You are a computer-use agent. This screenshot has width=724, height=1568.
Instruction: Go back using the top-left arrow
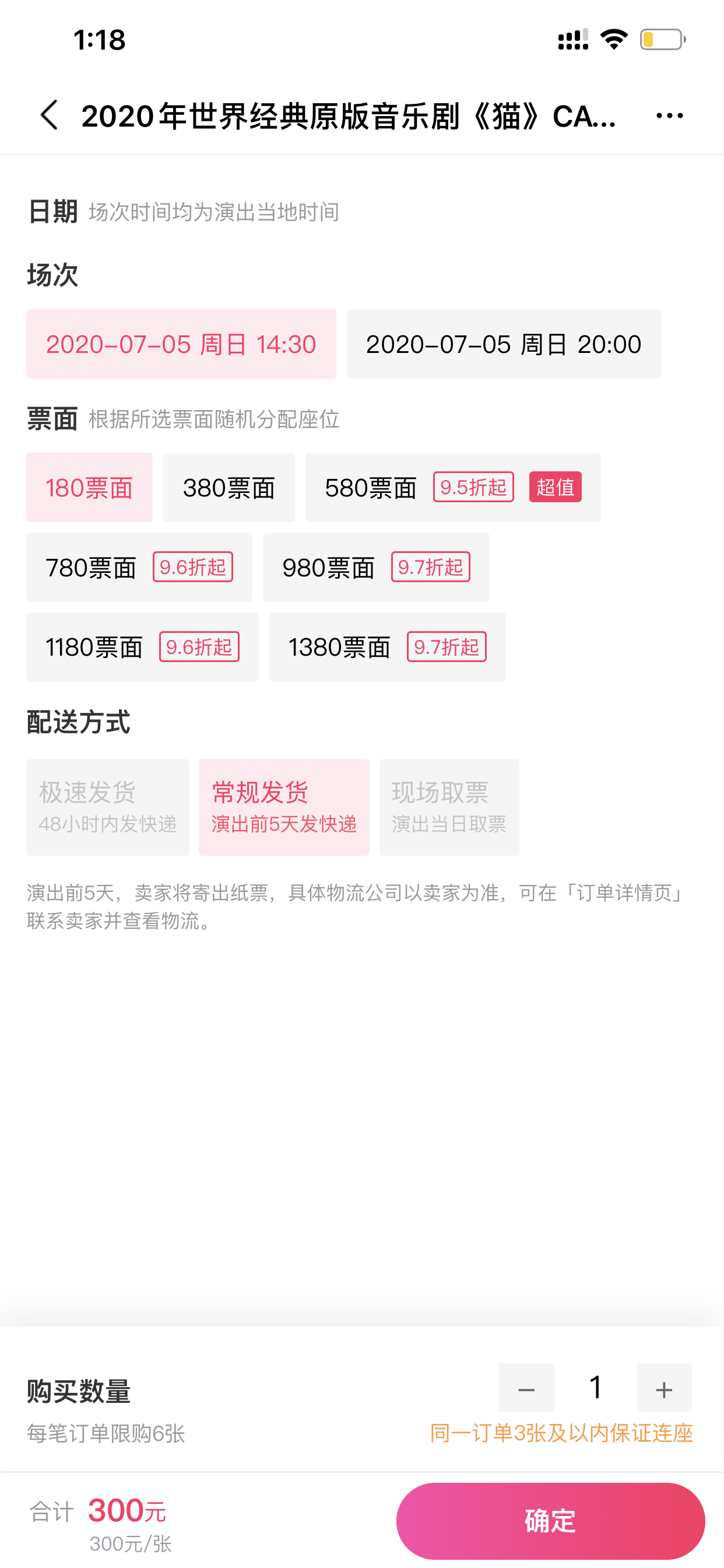point(48,115)
